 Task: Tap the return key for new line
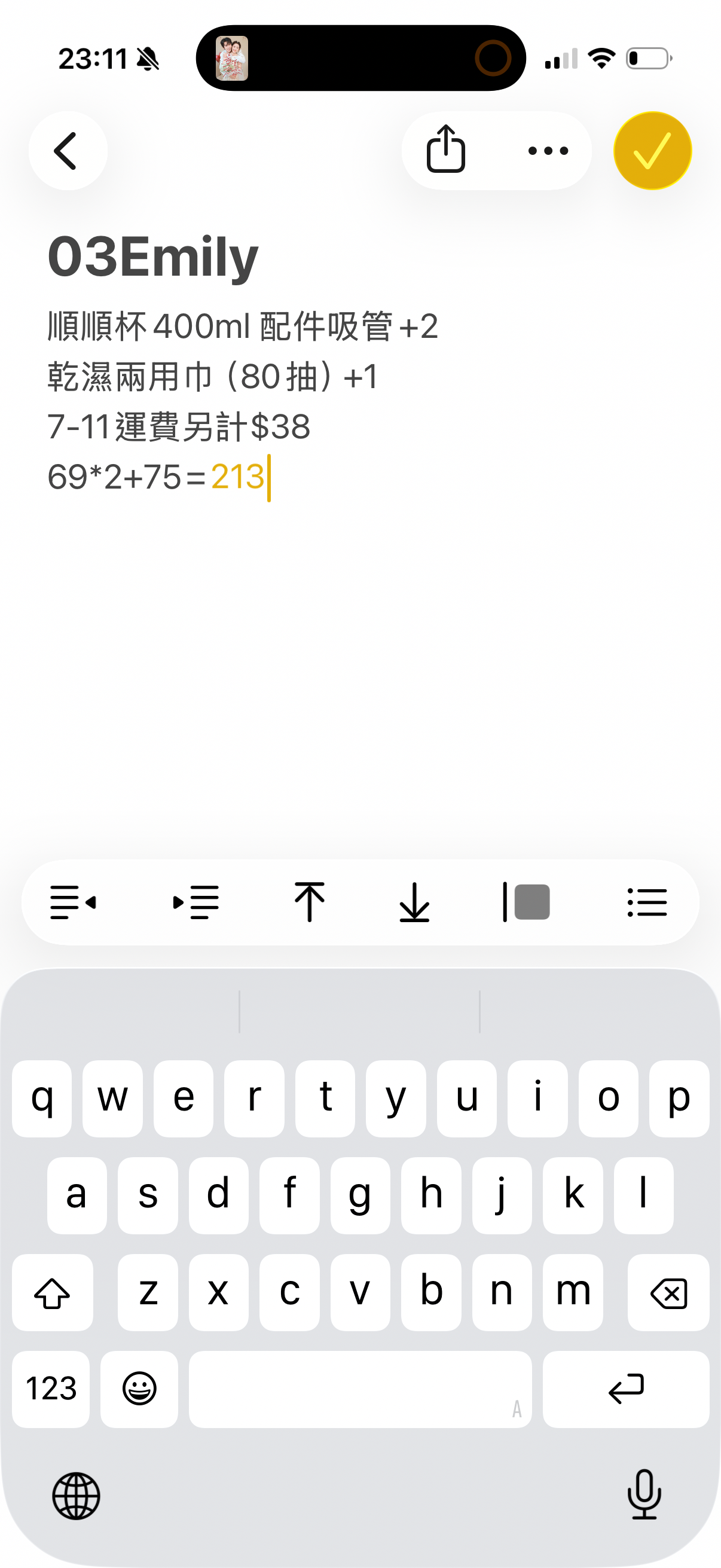point(626,1389)
